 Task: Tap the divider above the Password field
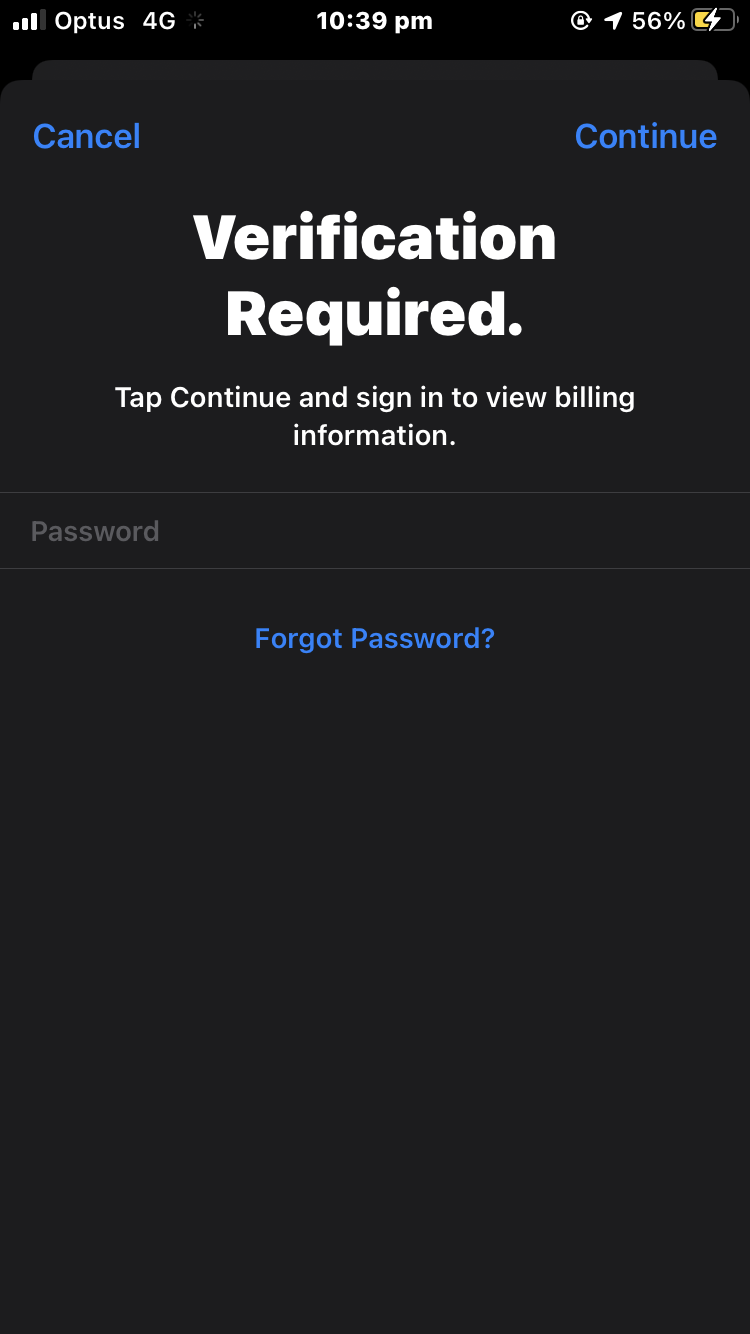375,491
